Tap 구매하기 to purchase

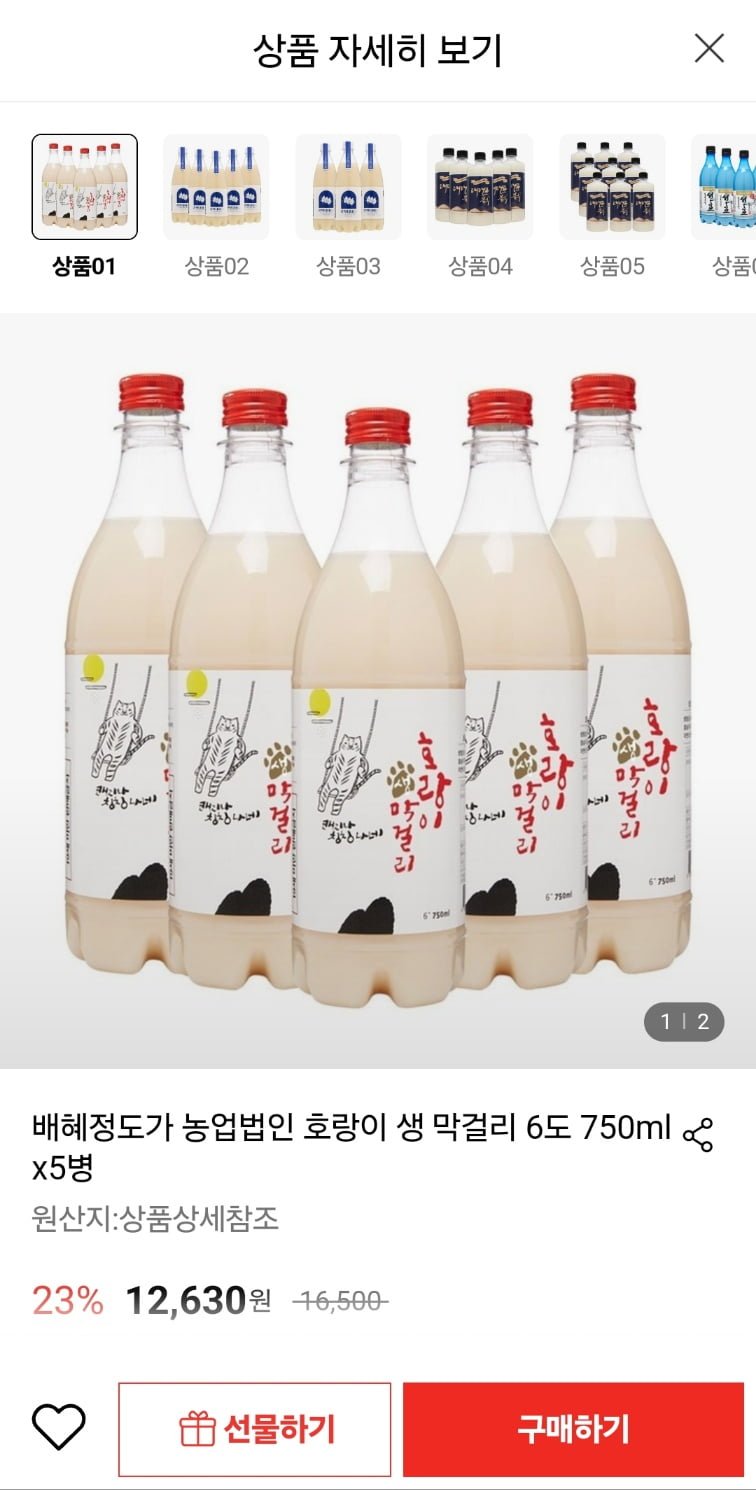[x=573, y=1430]
